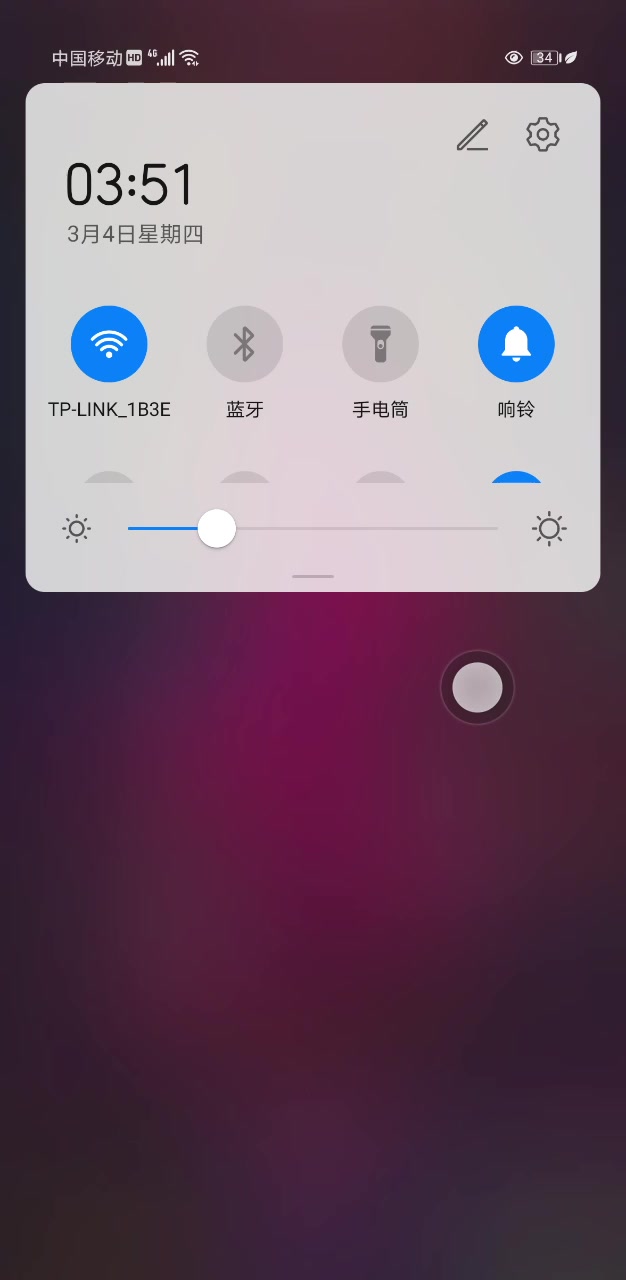Turn off the TP-LINK_1B3E Wi-Fi toggle
626x1280 pixels.
pyautogui.click(x=109, y=344)
